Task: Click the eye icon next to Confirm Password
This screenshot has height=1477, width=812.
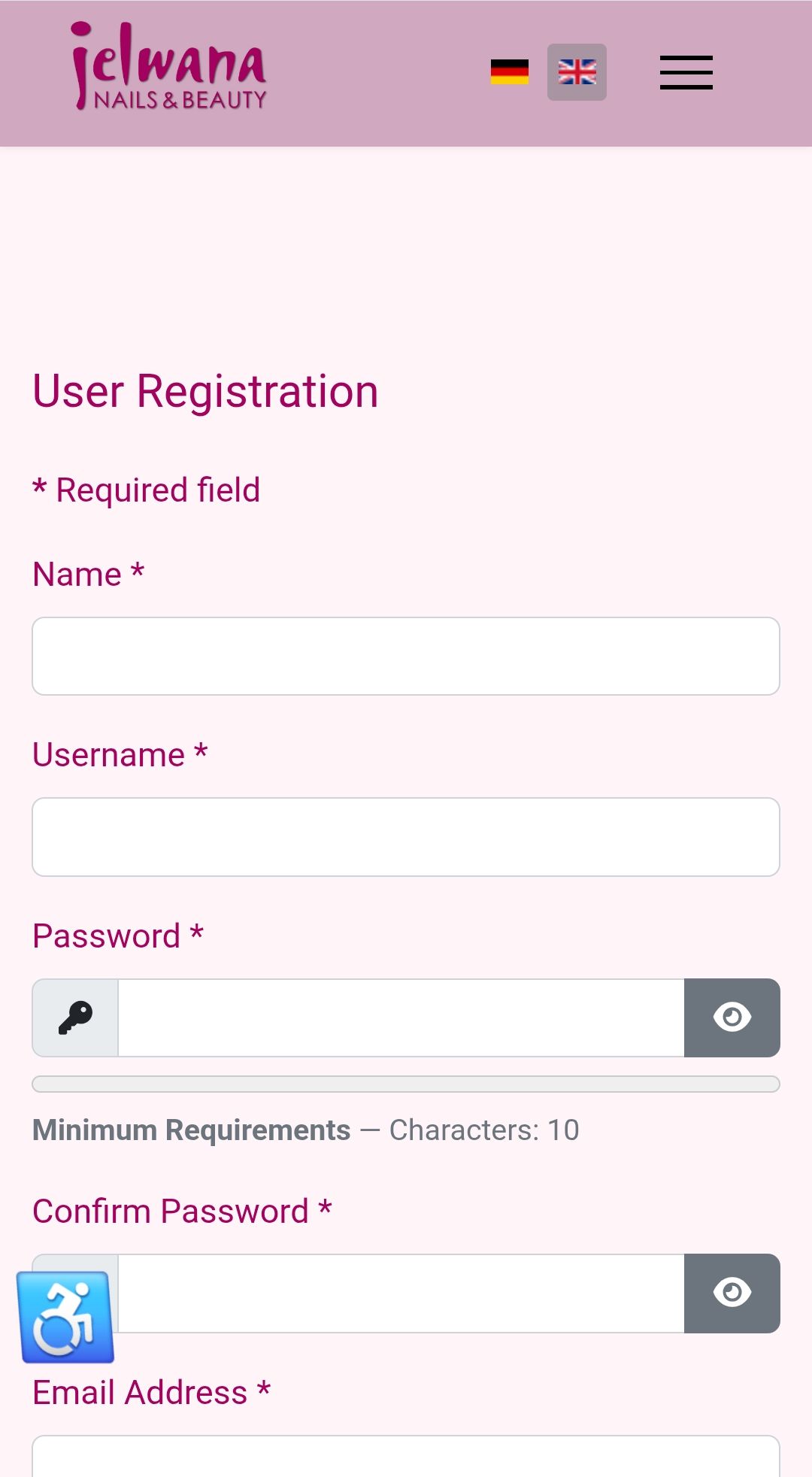Action: click(x=733, y=1293)
